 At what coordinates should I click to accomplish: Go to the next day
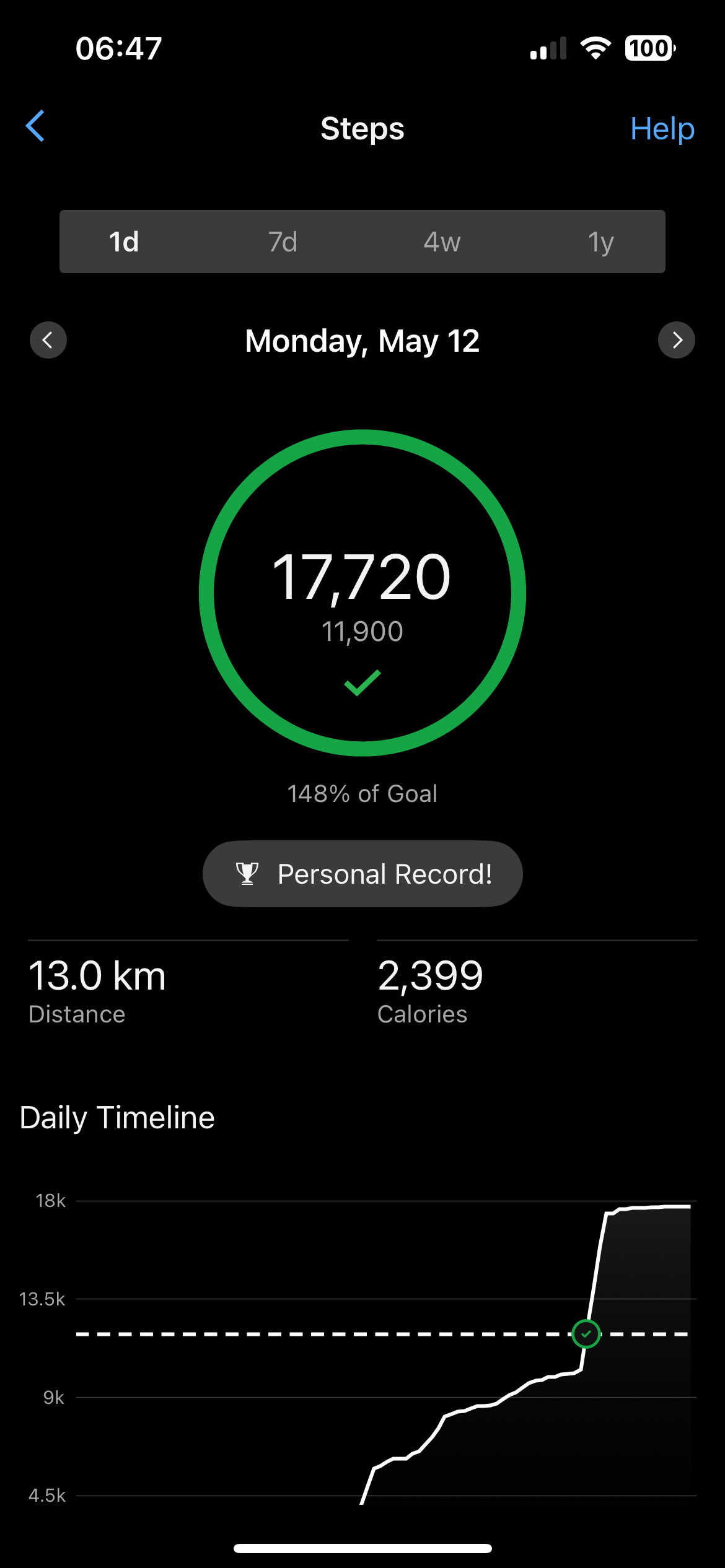[677, 340]
